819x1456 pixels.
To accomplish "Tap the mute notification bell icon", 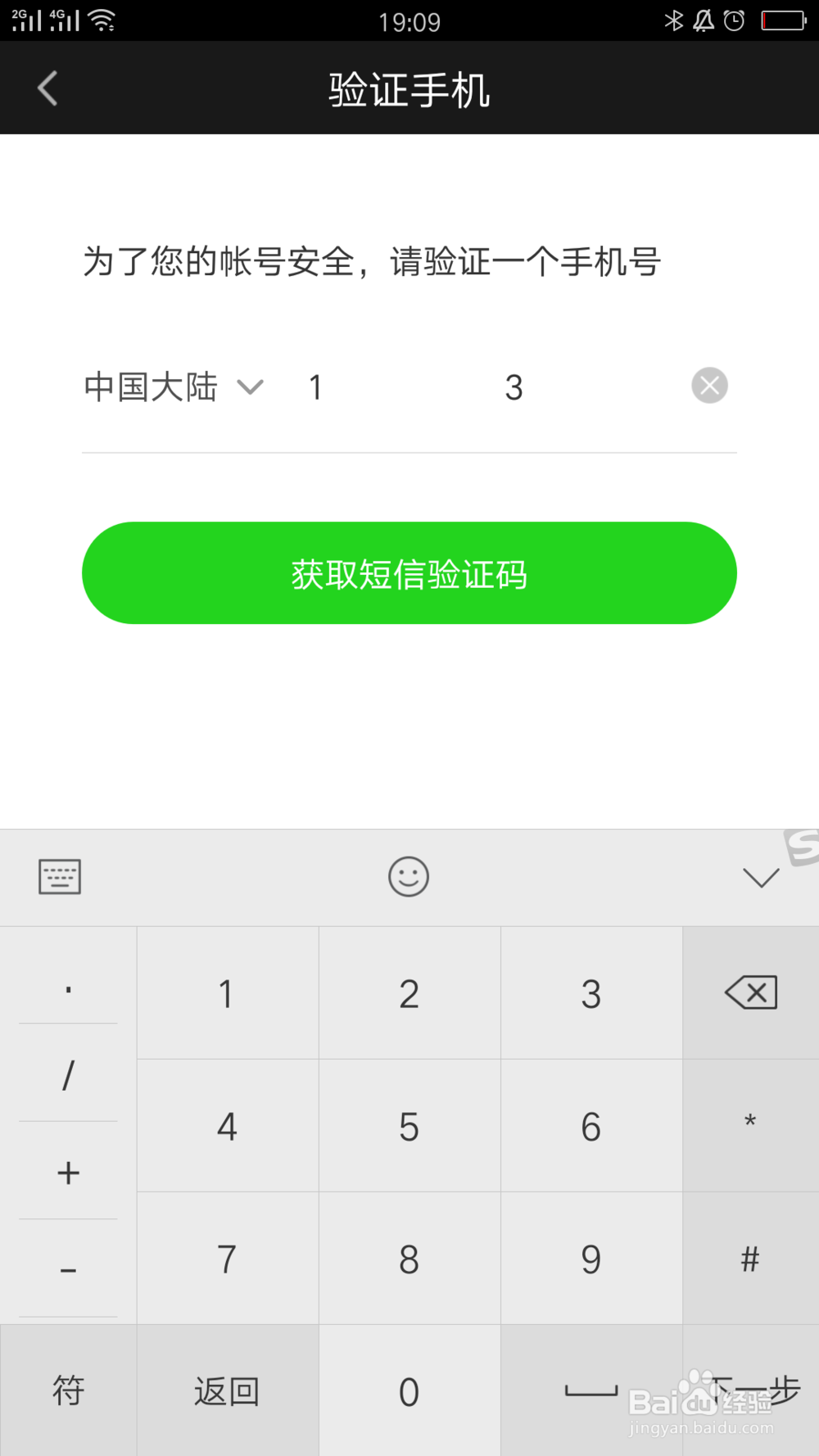I will [x=703, y=20].
